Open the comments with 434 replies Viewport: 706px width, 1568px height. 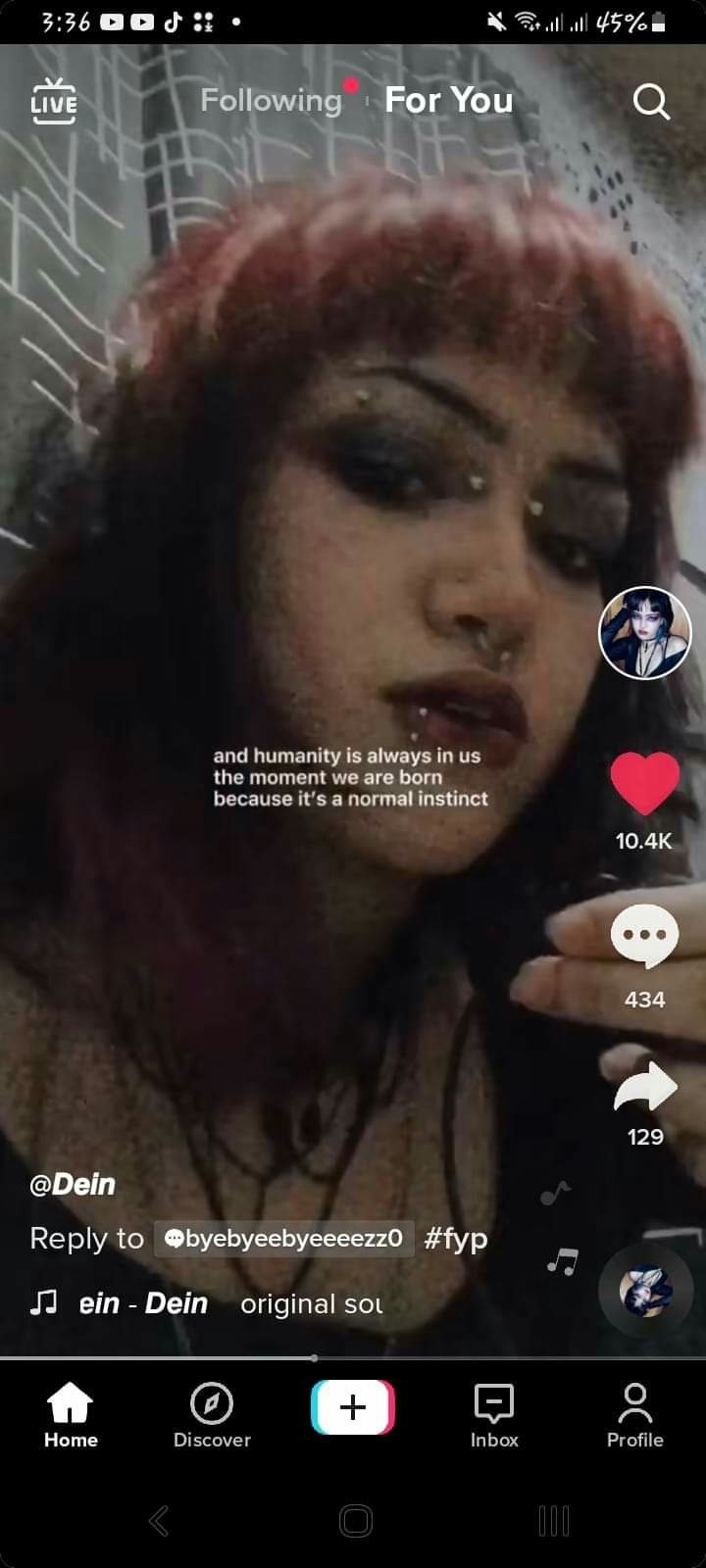(x=644, y=936)
